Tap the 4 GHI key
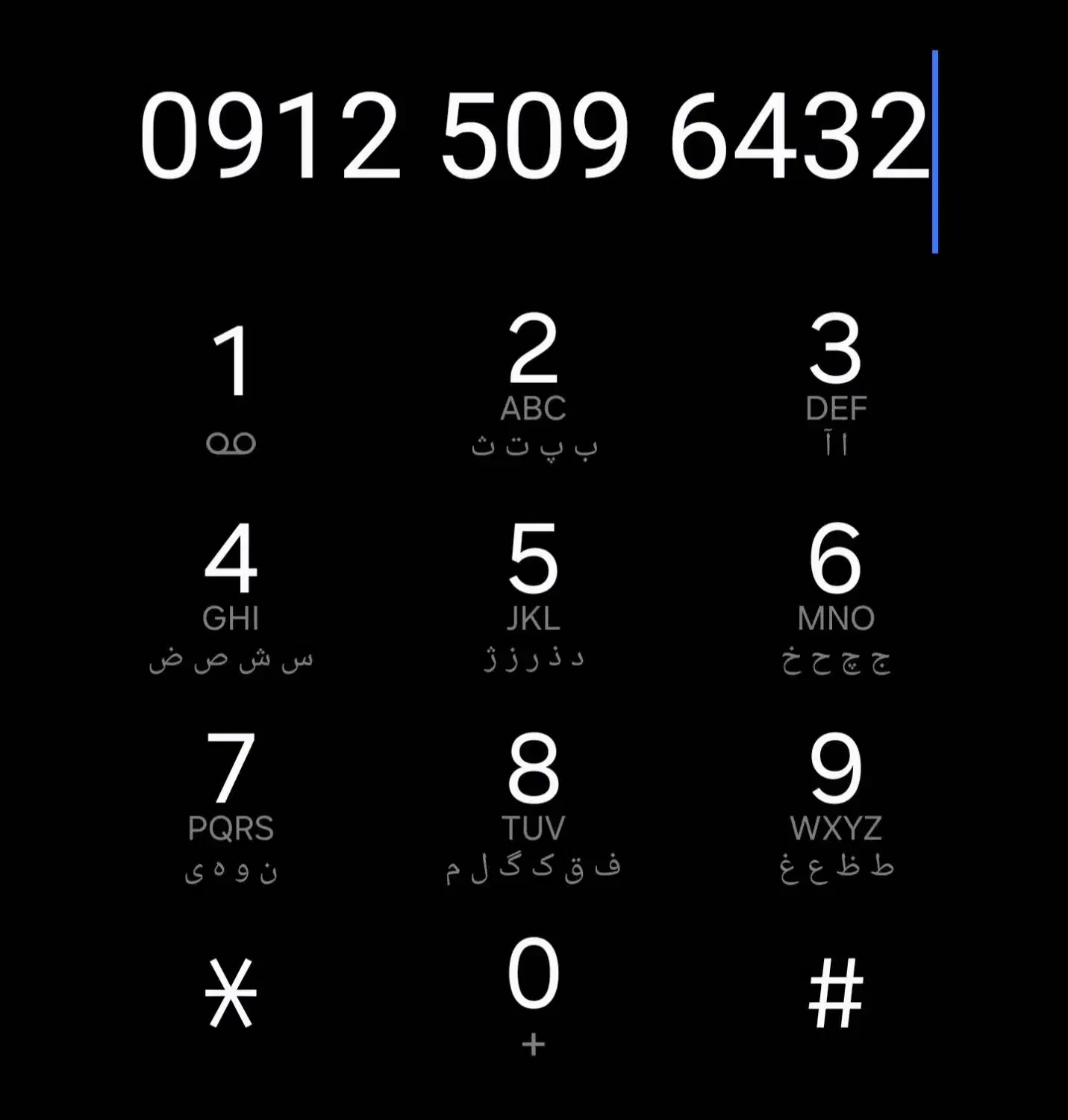The image size is (1068, 1120). point(231,594)
